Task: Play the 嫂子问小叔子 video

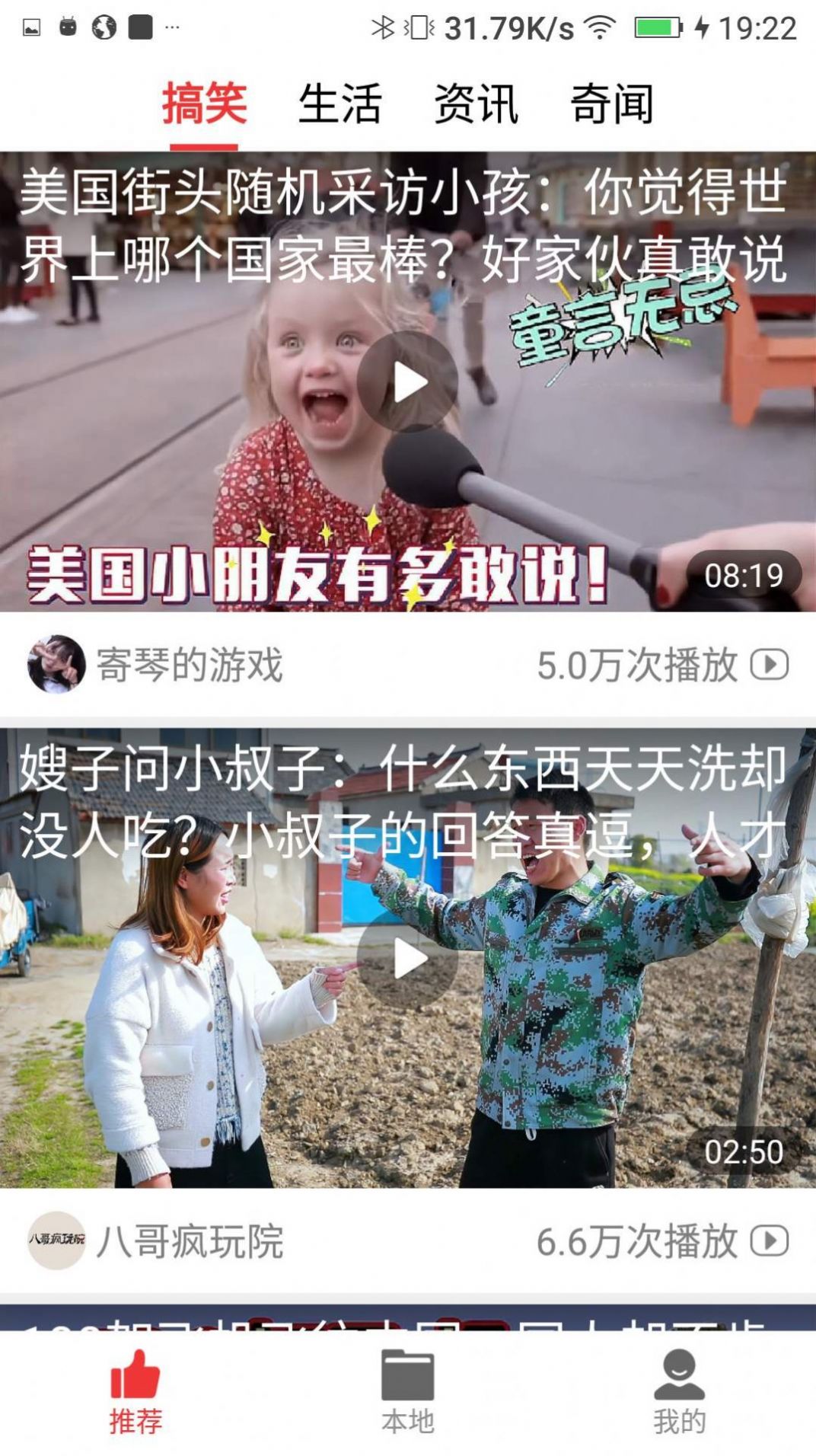Action: click(x=407, y=959)
